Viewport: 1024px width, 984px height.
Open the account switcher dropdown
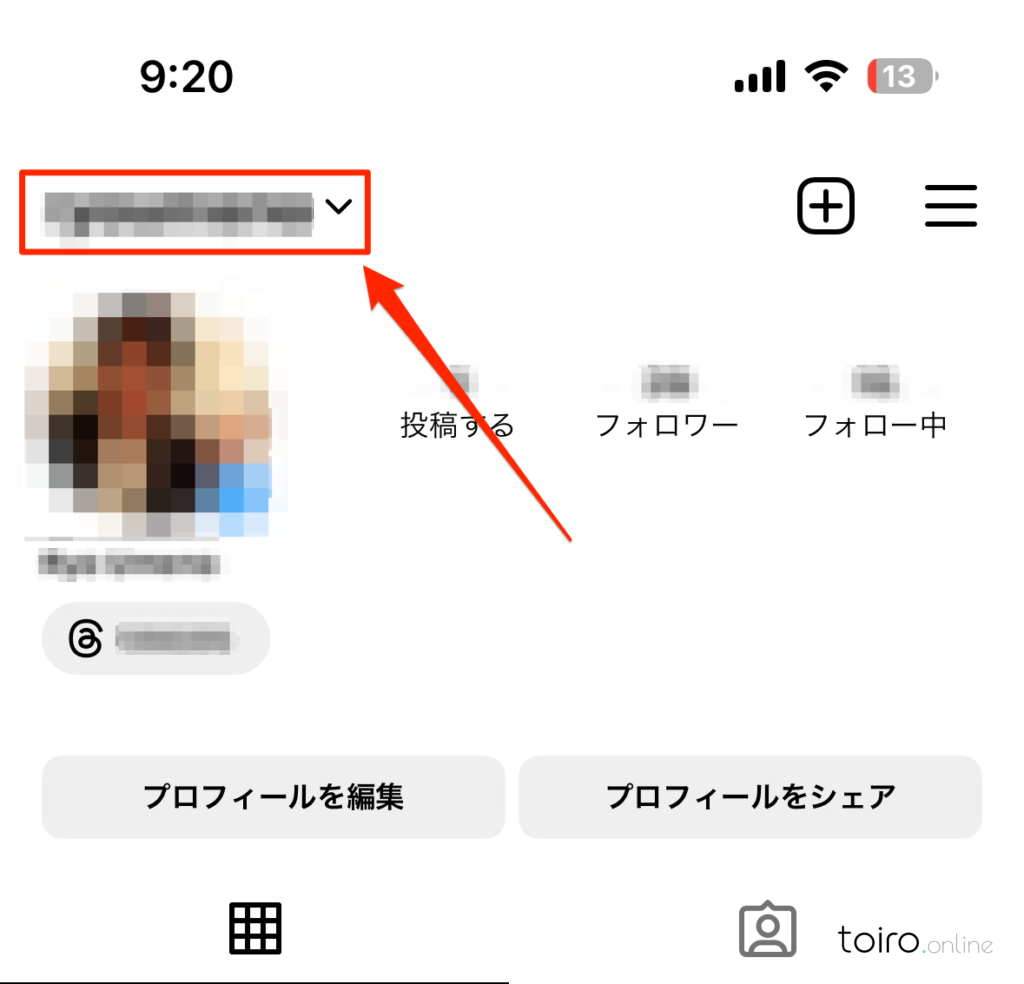[196, 209]
